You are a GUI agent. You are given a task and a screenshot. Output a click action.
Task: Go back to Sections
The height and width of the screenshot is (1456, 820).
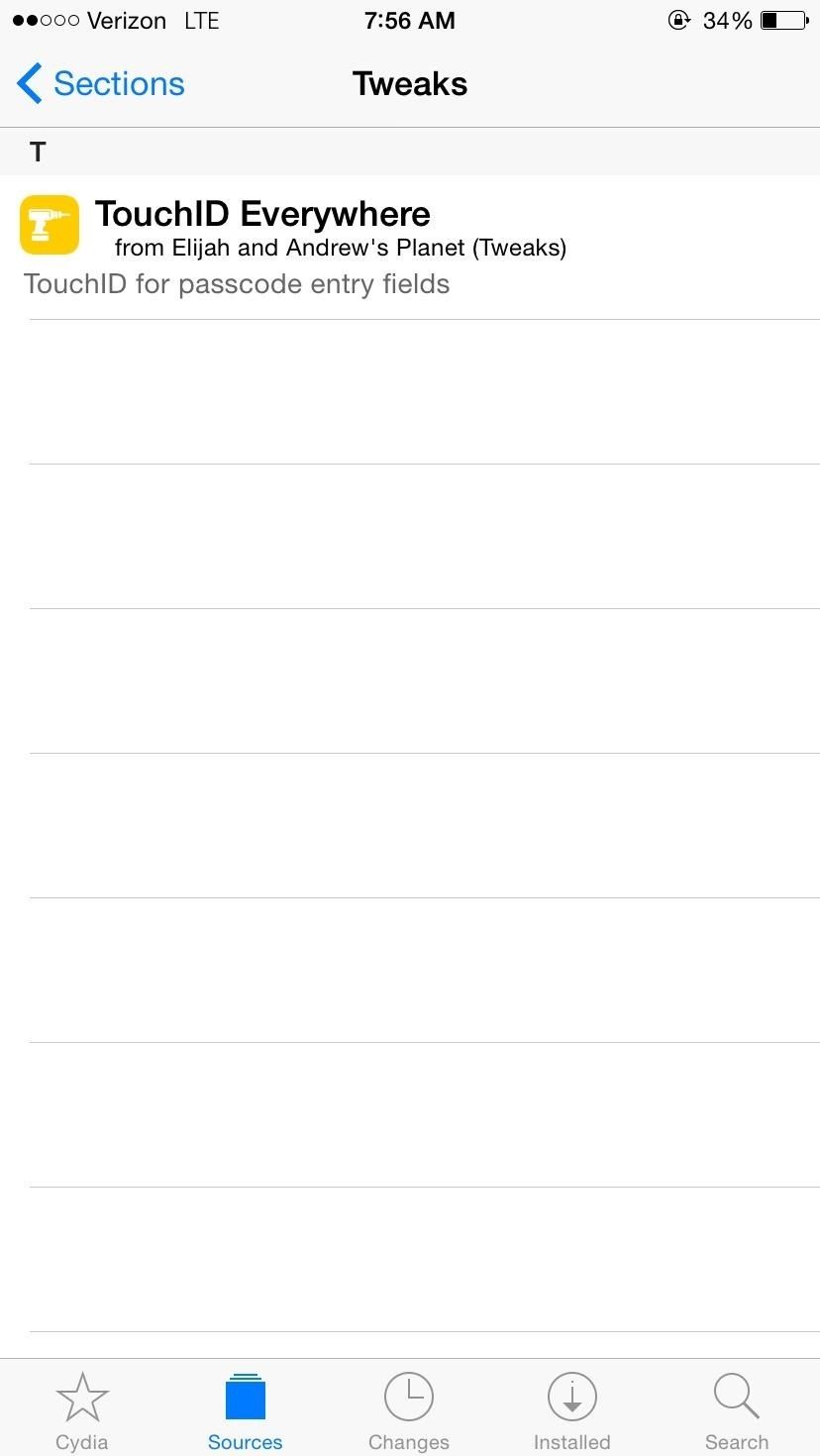(x=101, y=84)
